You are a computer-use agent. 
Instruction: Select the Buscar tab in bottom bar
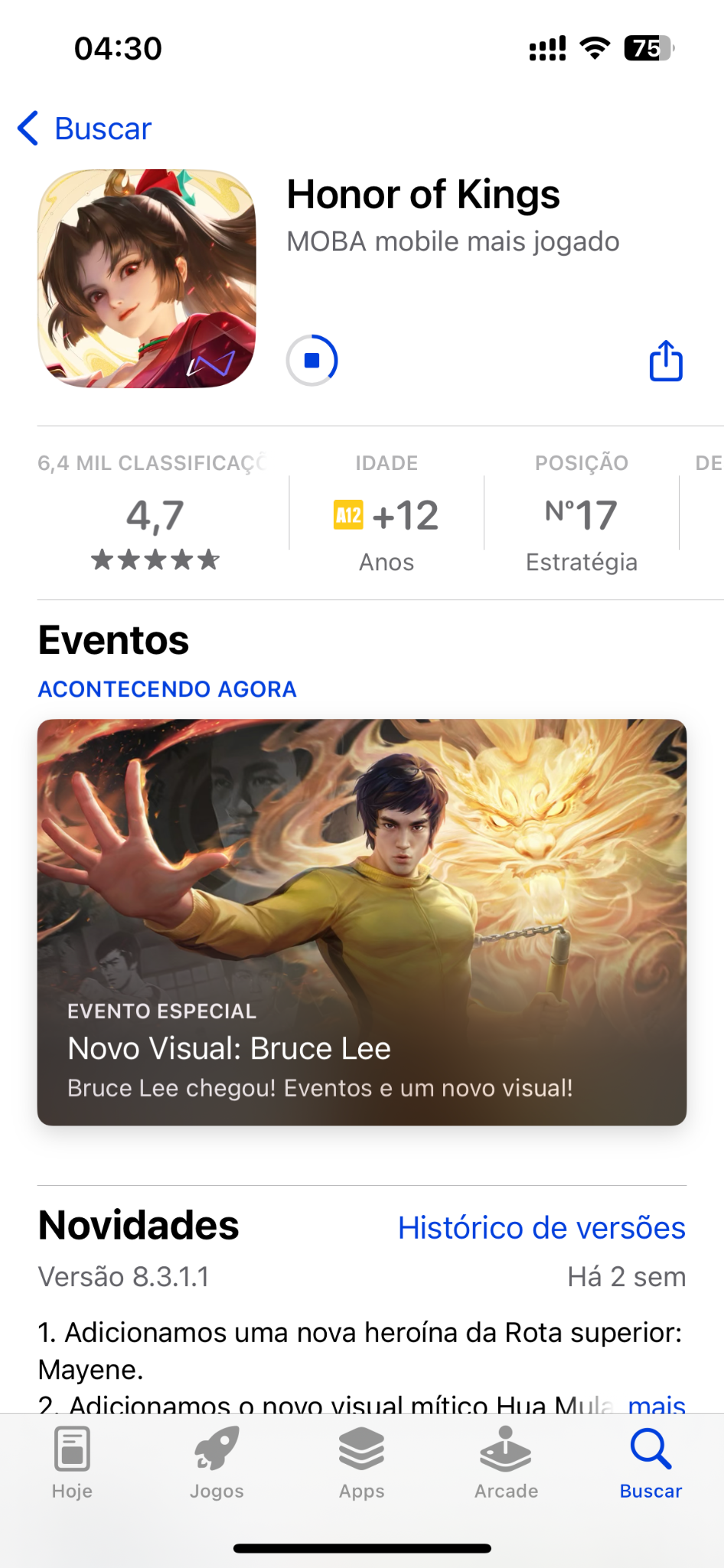click(651, 1462)
